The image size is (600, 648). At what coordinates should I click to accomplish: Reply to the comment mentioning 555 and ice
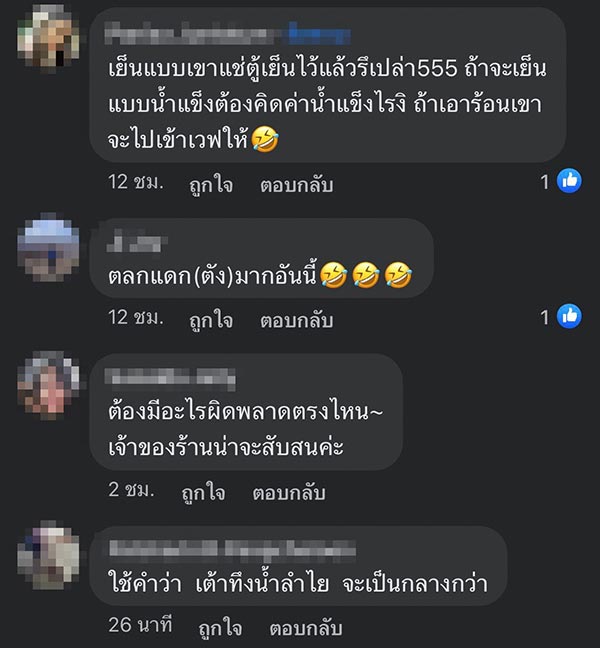[x=297, y=185]
